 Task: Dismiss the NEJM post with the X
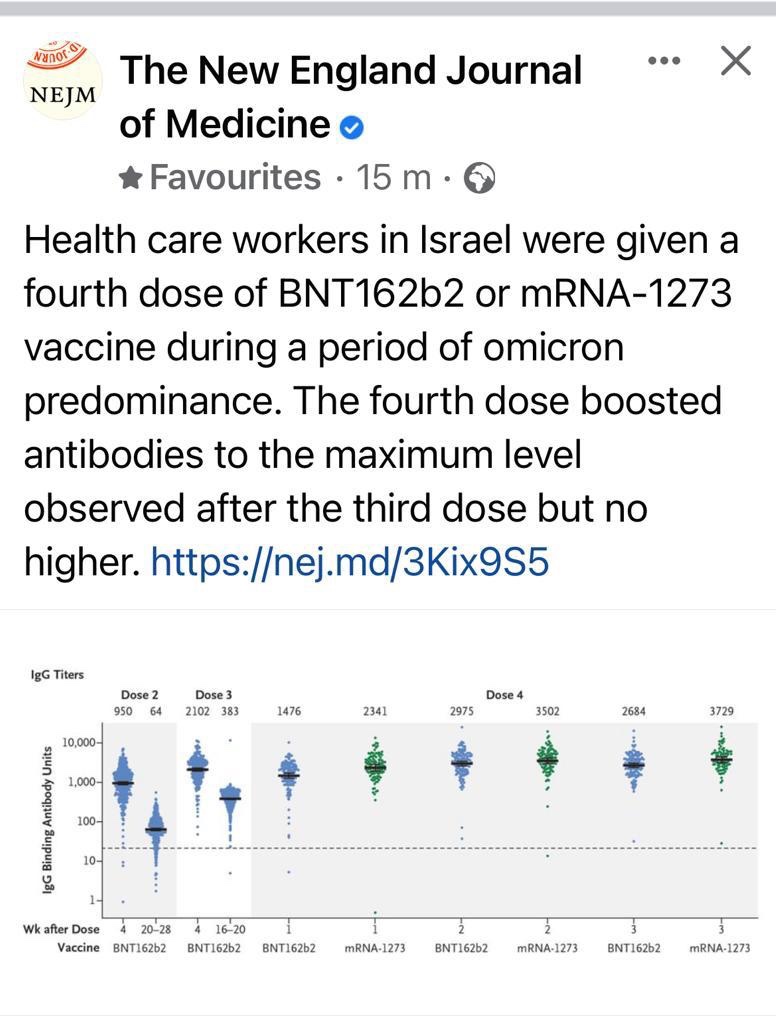[735, 62]
